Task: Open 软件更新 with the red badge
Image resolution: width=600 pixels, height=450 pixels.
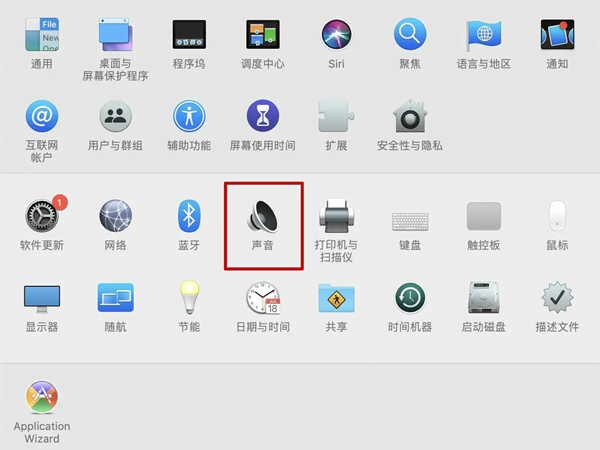Action: pos(42,216)
